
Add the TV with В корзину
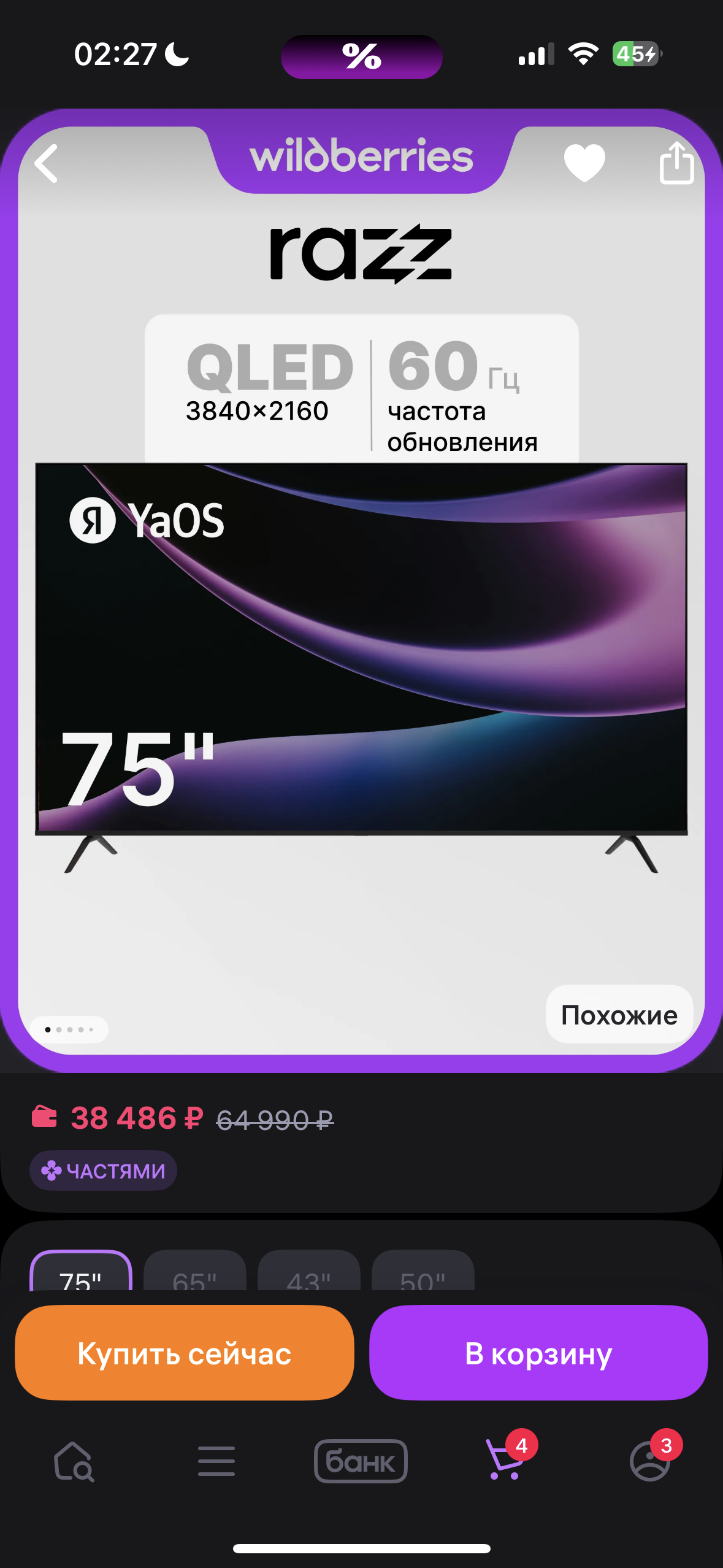click(538, 1353)
